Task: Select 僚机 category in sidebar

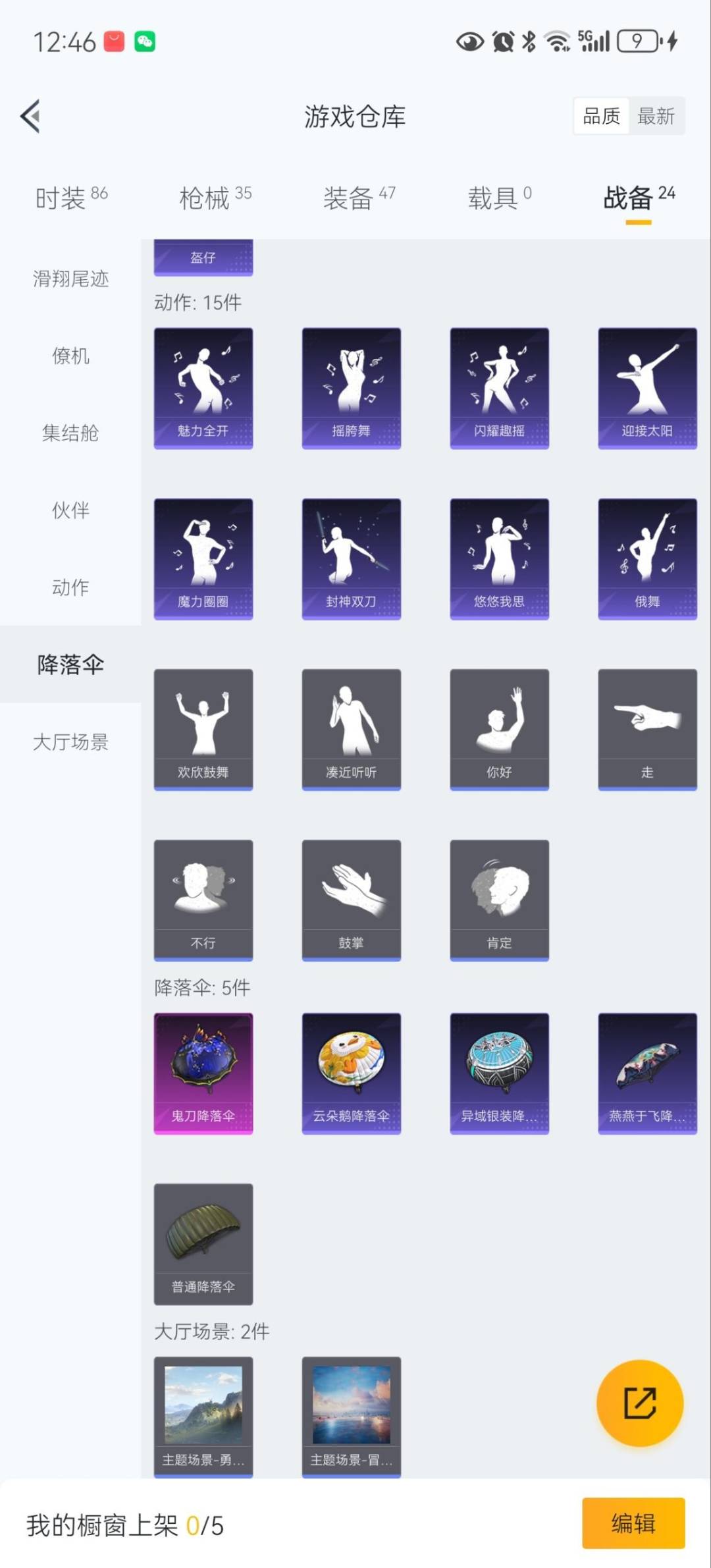Action: [70, 356]
